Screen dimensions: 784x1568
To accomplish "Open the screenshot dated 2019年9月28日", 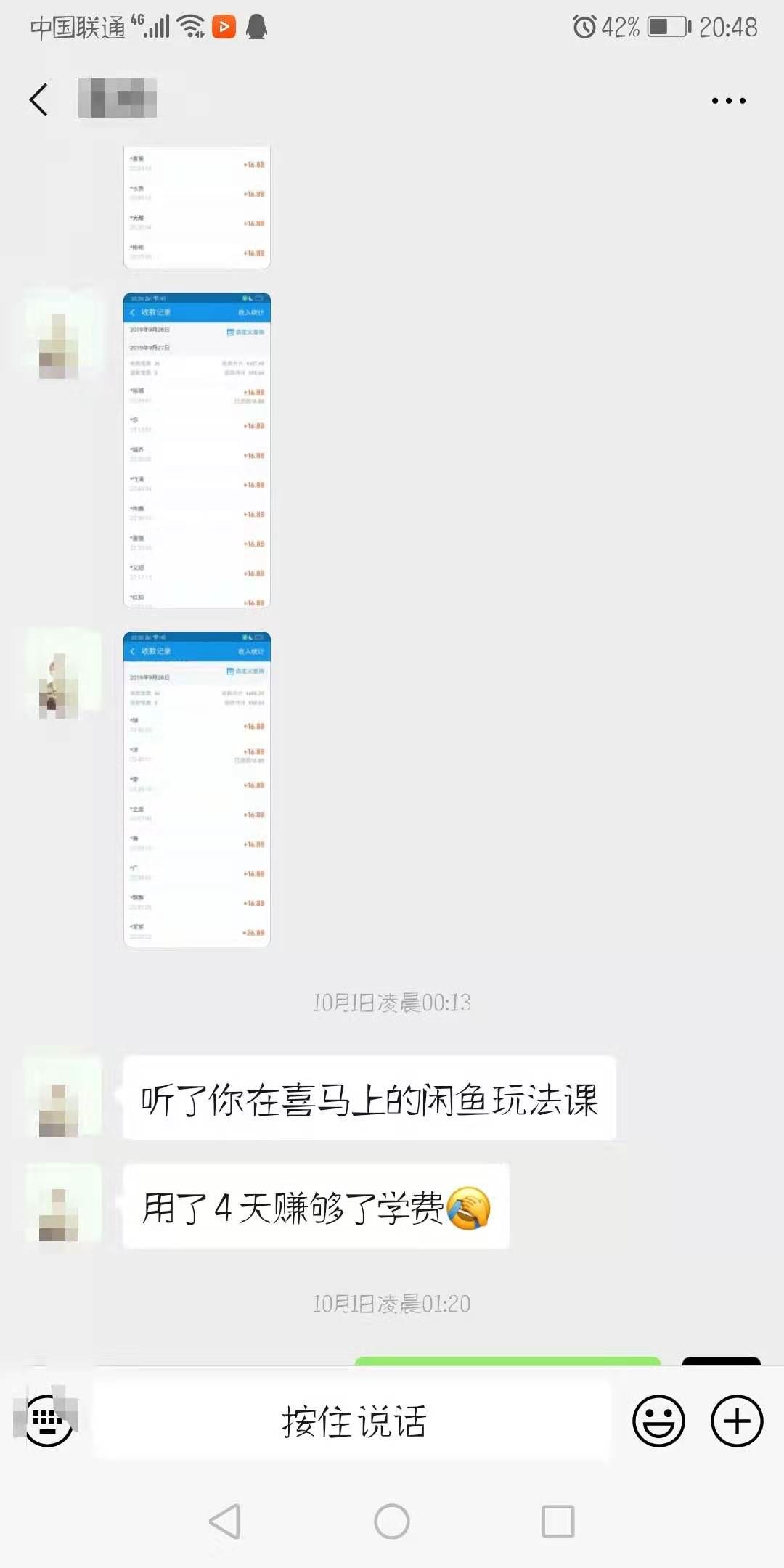I will tap(197, 789).
